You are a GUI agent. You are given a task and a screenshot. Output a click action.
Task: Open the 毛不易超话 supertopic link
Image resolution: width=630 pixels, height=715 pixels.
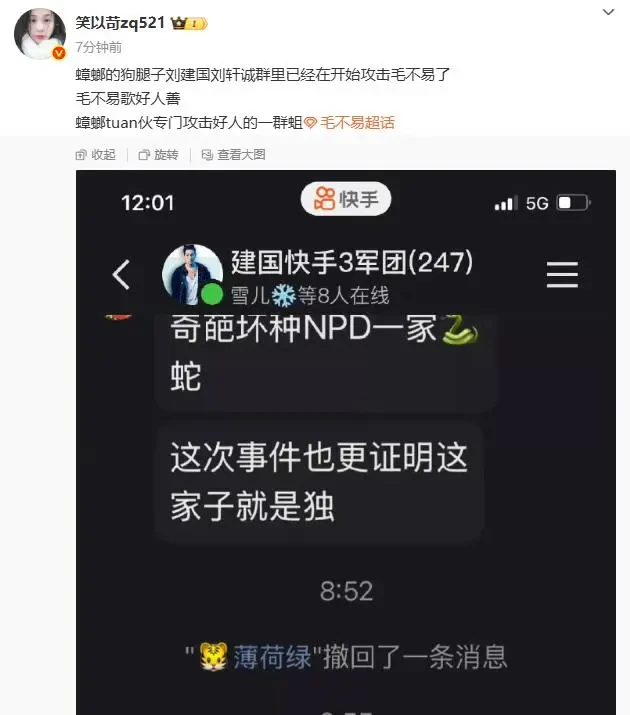click(357, 123)
